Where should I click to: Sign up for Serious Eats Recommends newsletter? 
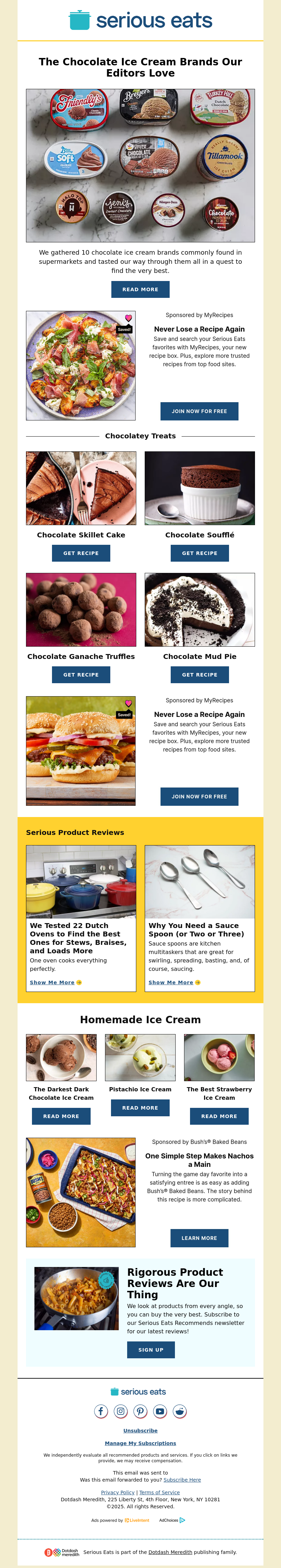[150, 1350]
